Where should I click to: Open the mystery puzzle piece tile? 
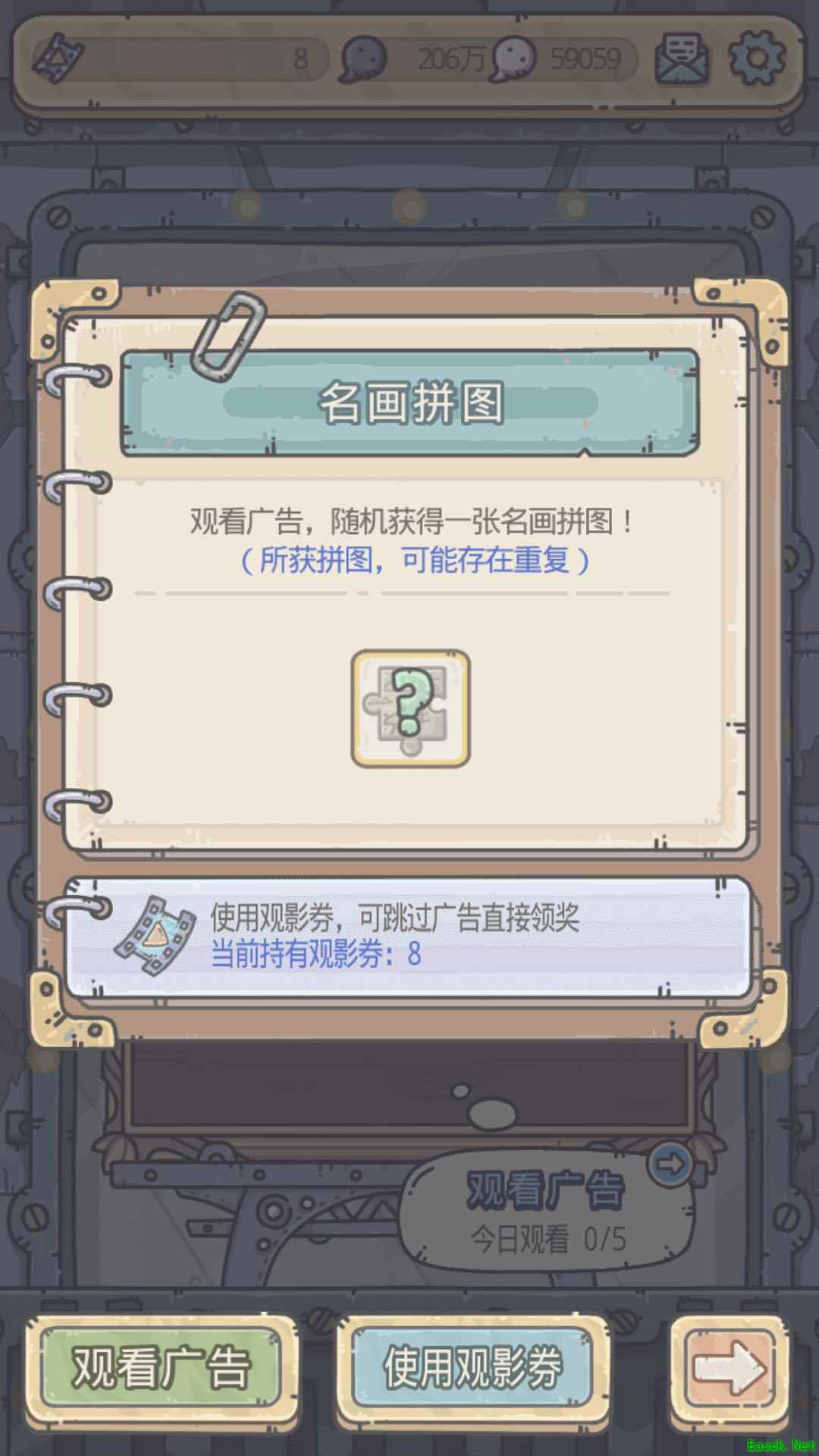pyautogui.click(x=410, y=708)
